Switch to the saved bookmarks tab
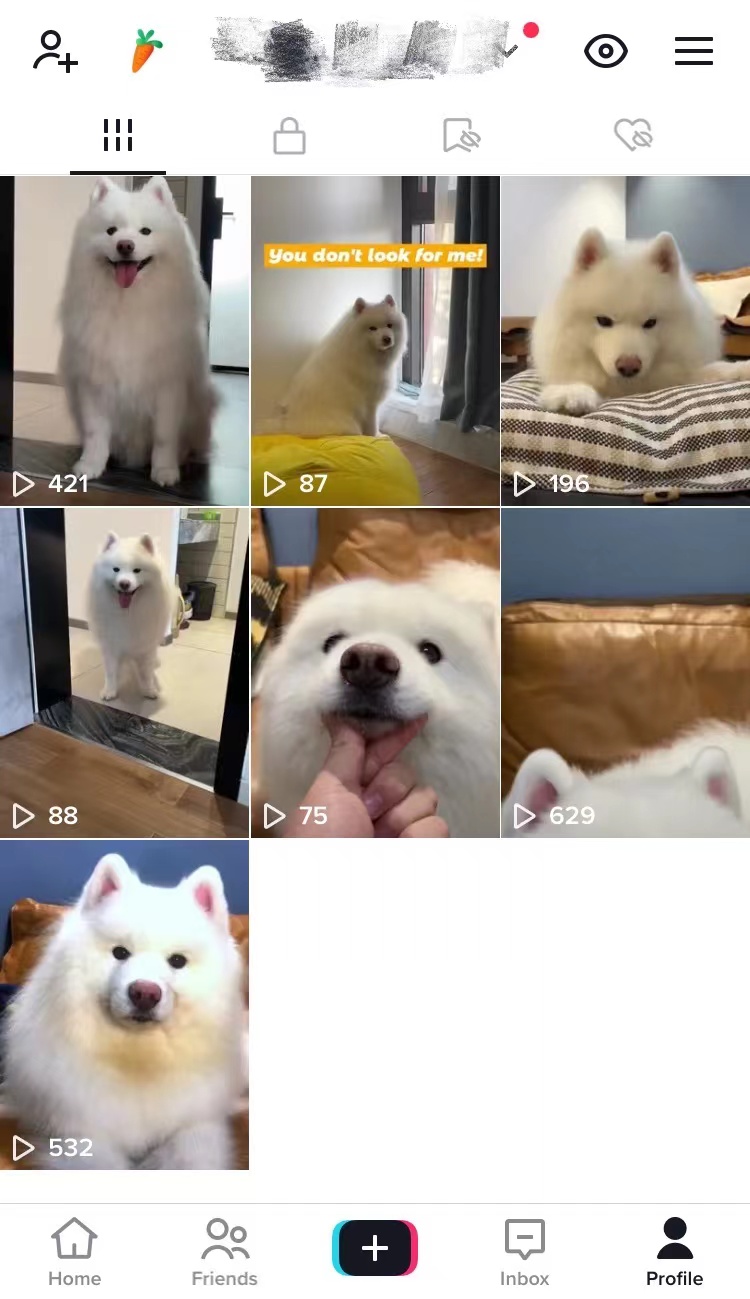 pyautogui.click(x=461, y=136)
